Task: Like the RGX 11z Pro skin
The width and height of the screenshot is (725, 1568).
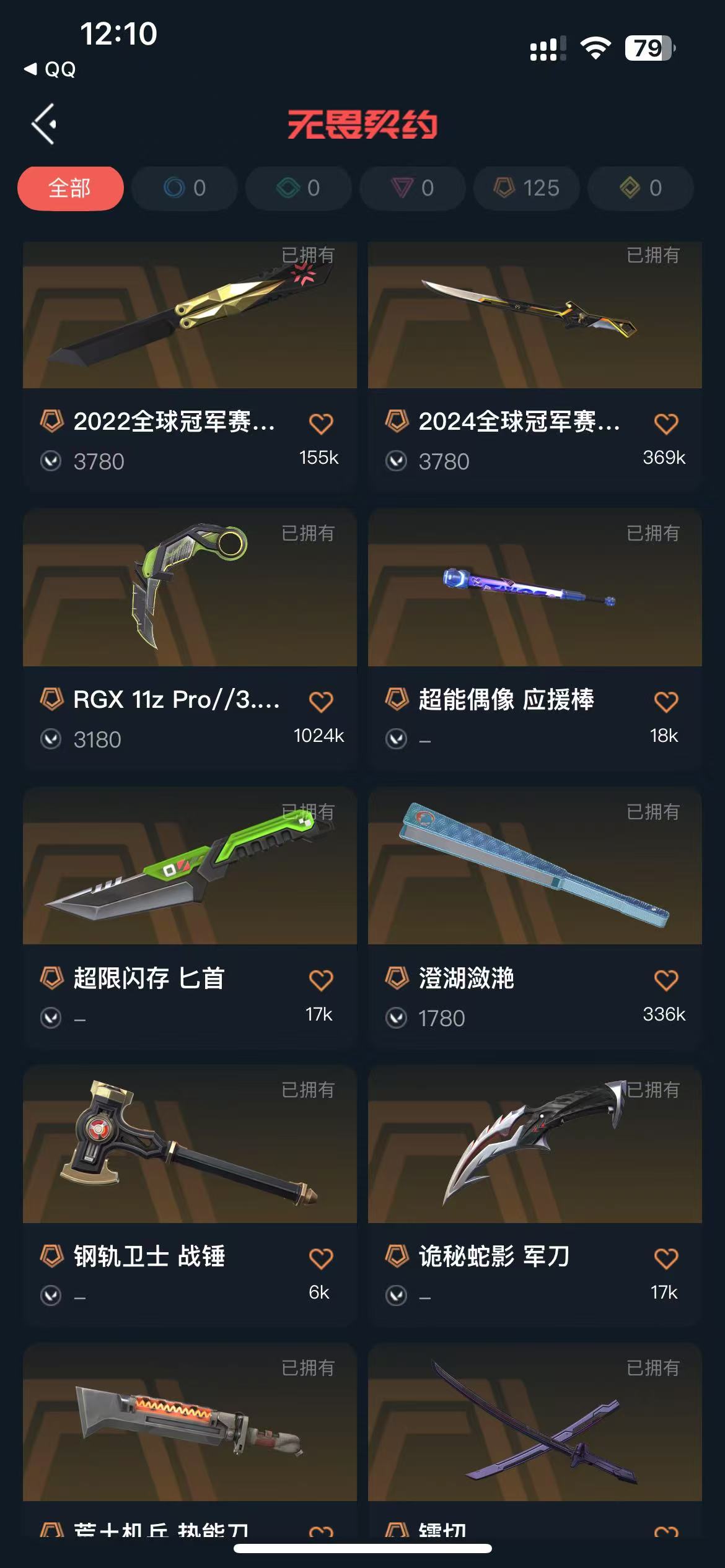Action: (x=321, y=702)
